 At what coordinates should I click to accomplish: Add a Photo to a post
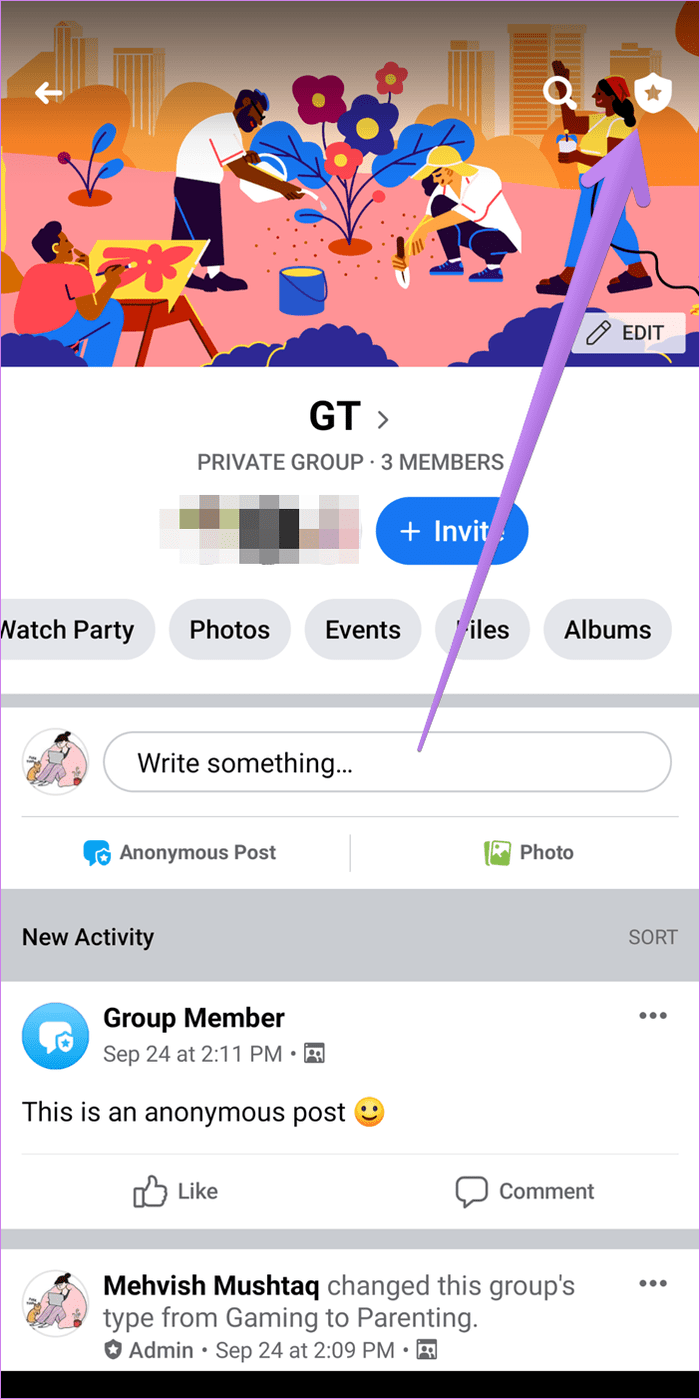pyautogui.click(x=529, y=853)
